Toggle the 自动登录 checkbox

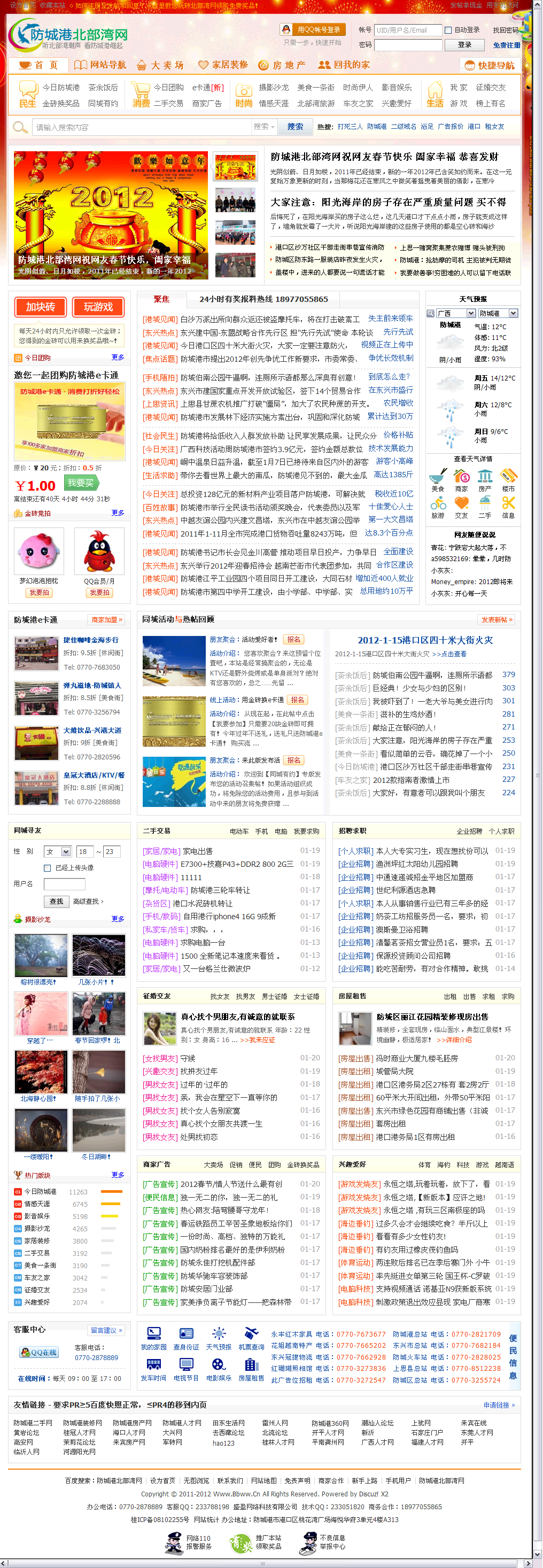448,30
